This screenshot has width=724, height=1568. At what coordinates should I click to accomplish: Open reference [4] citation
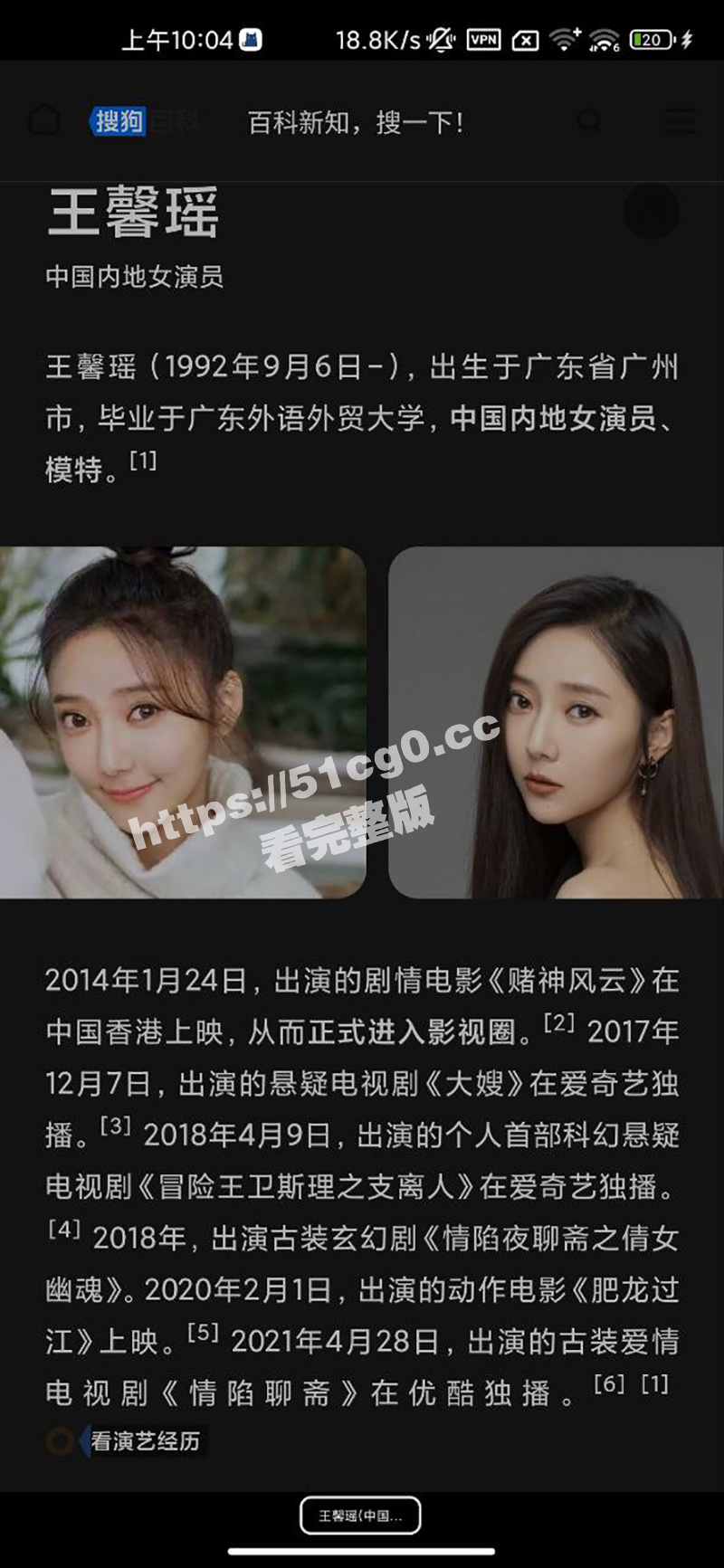click(63, 1230)
